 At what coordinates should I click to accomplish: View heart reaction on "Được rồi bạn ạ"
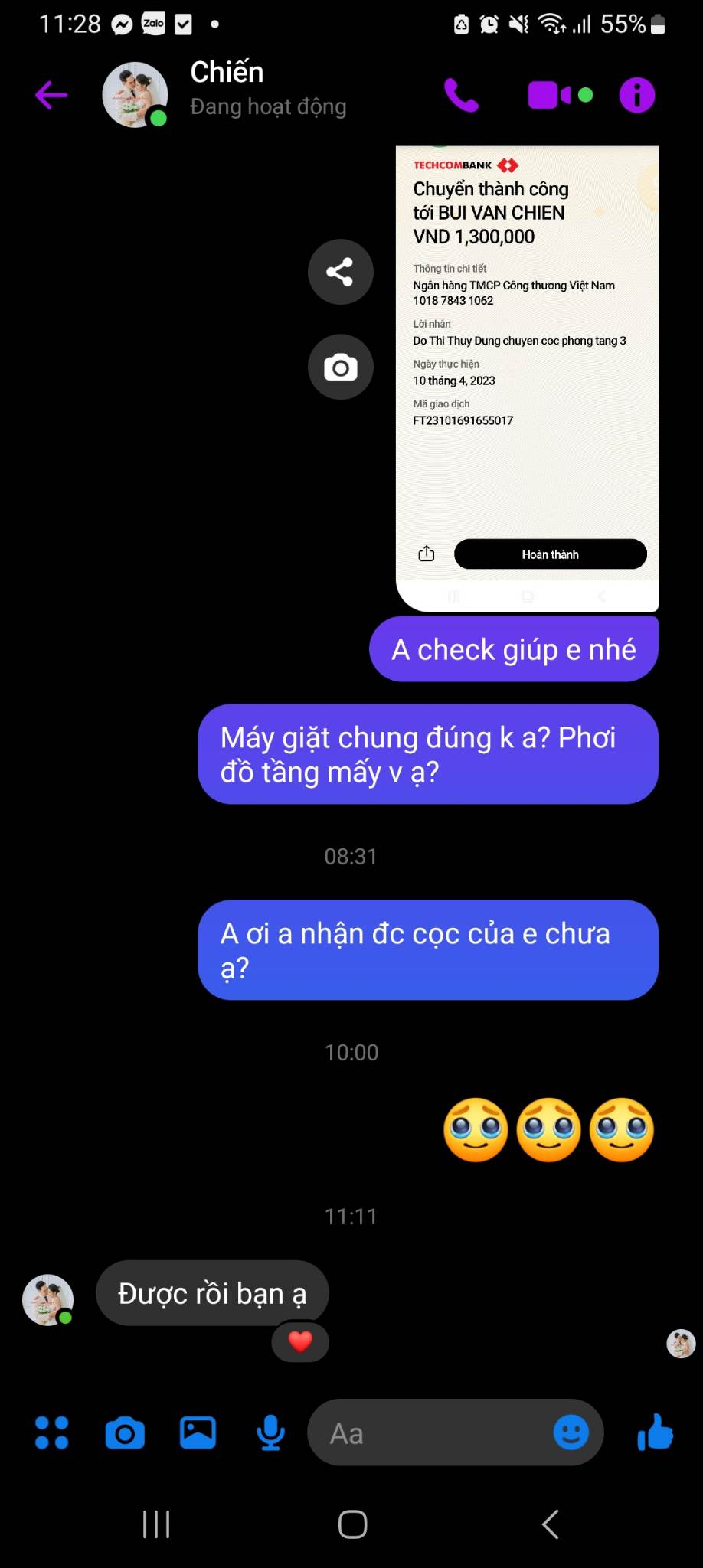click(300, 1341)
